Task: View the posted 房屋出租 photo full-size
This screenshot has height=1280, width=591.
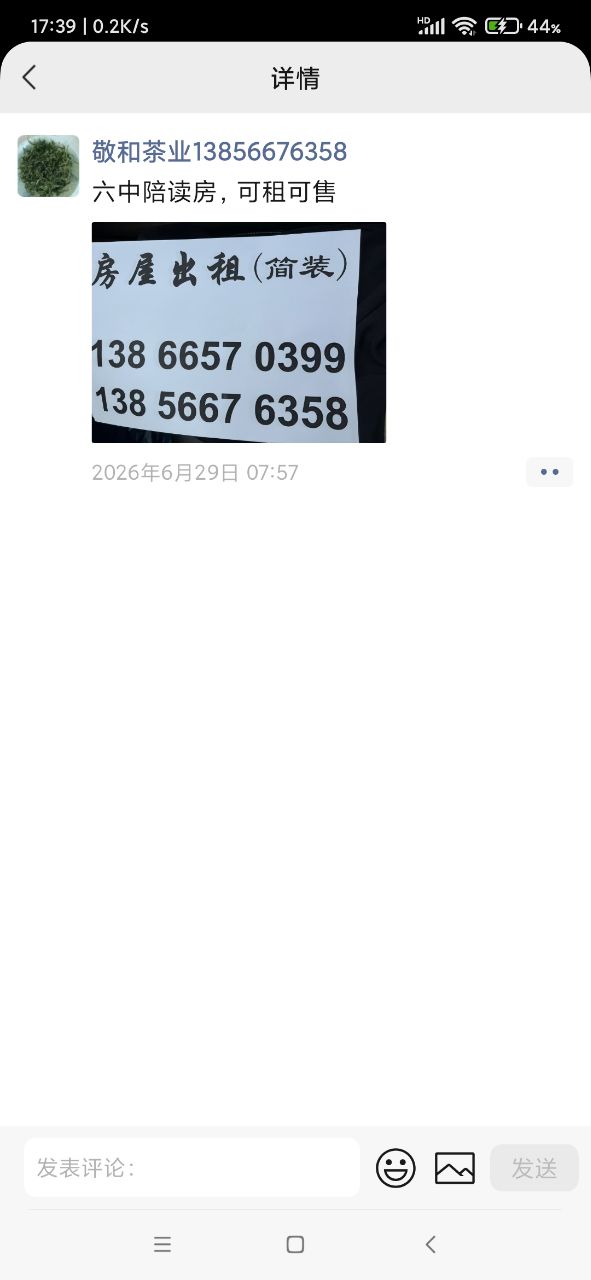Action: click(x=239, y=332)
